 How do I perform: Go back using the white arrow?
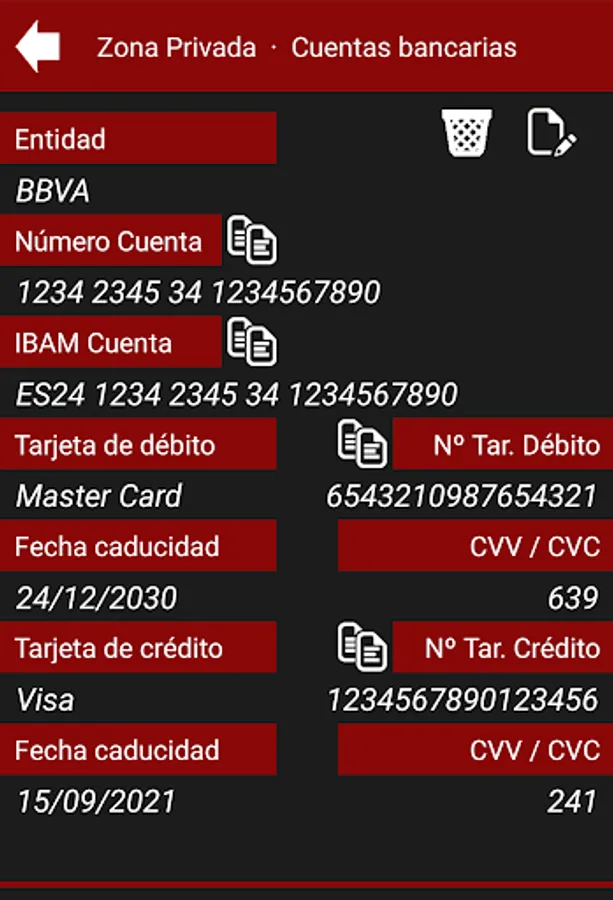[x=38, y=46]
